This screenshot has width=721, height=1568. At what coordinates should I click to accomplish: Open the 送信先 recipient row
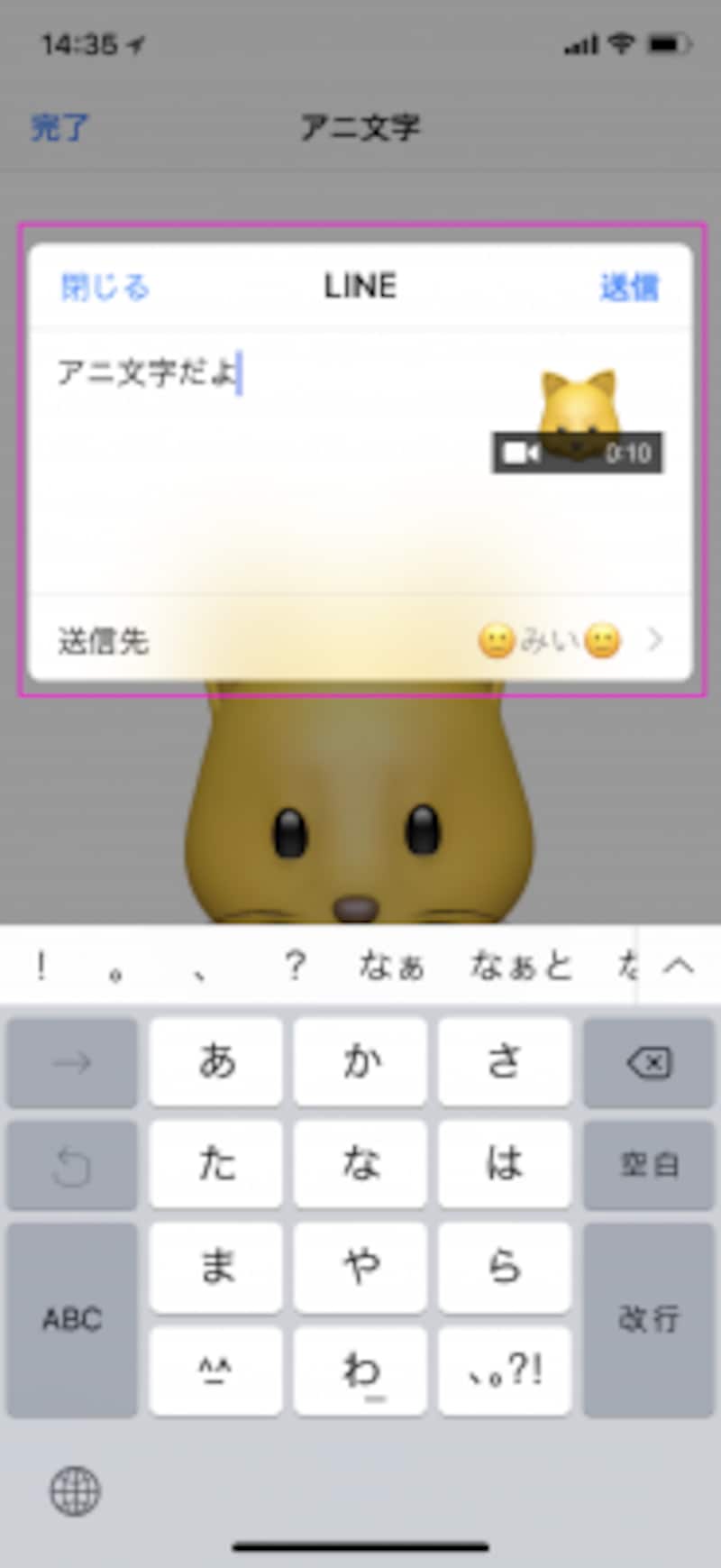[x=360, y=641]
